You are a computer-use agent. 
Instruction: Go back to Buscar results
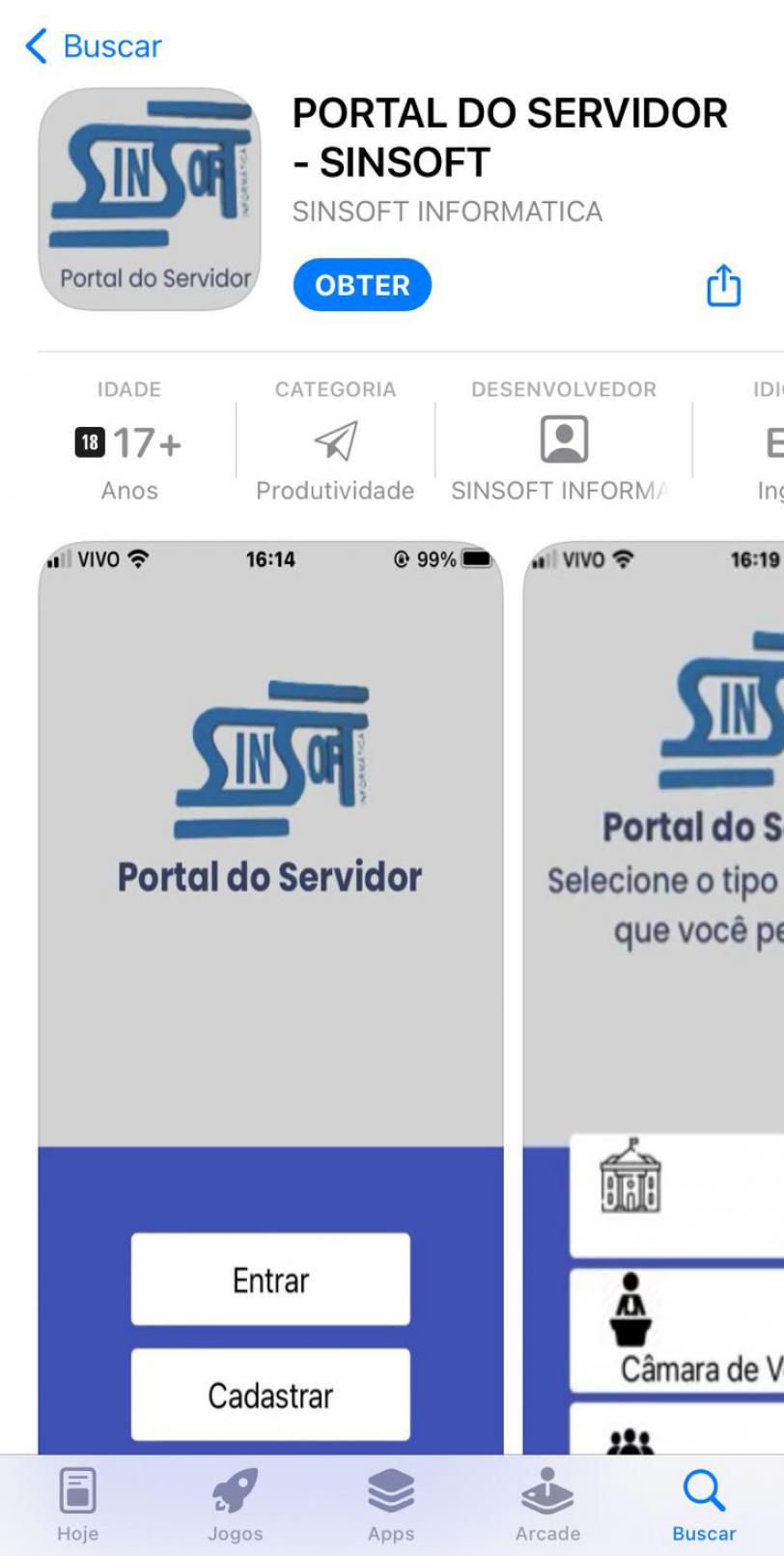[94, 45]
